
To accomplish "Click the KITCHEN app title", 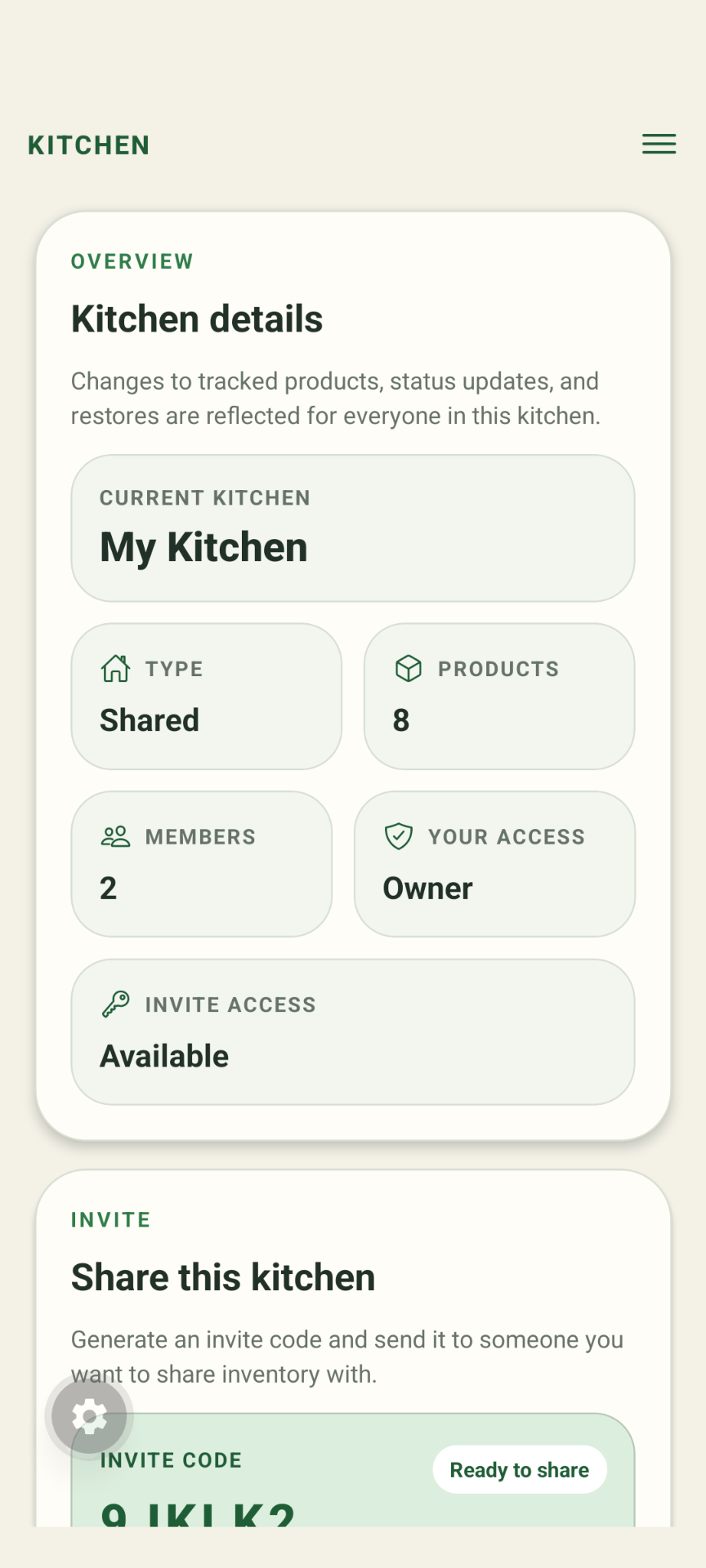I will [88, 145].
